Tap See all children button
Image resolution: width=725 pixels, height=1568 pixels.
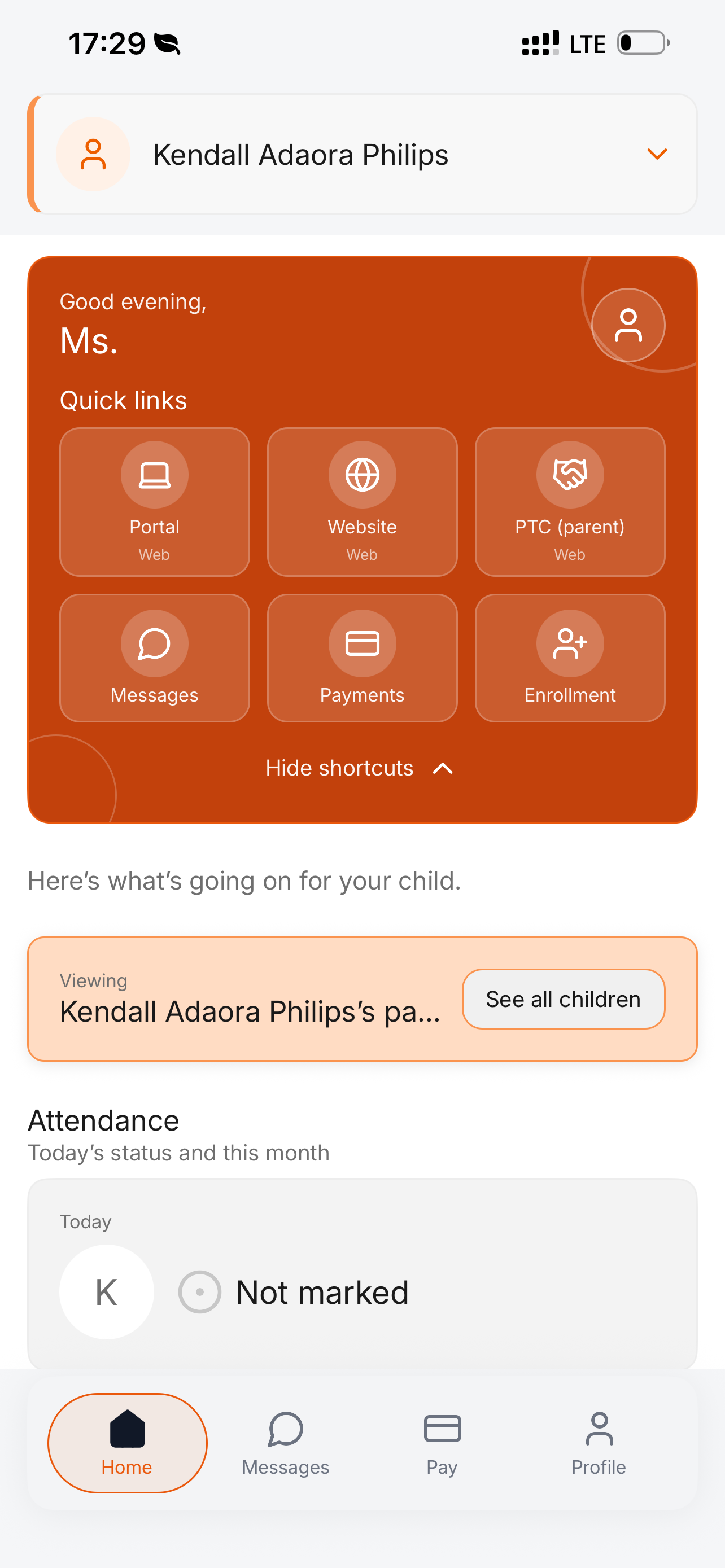[x=564, y=999]
